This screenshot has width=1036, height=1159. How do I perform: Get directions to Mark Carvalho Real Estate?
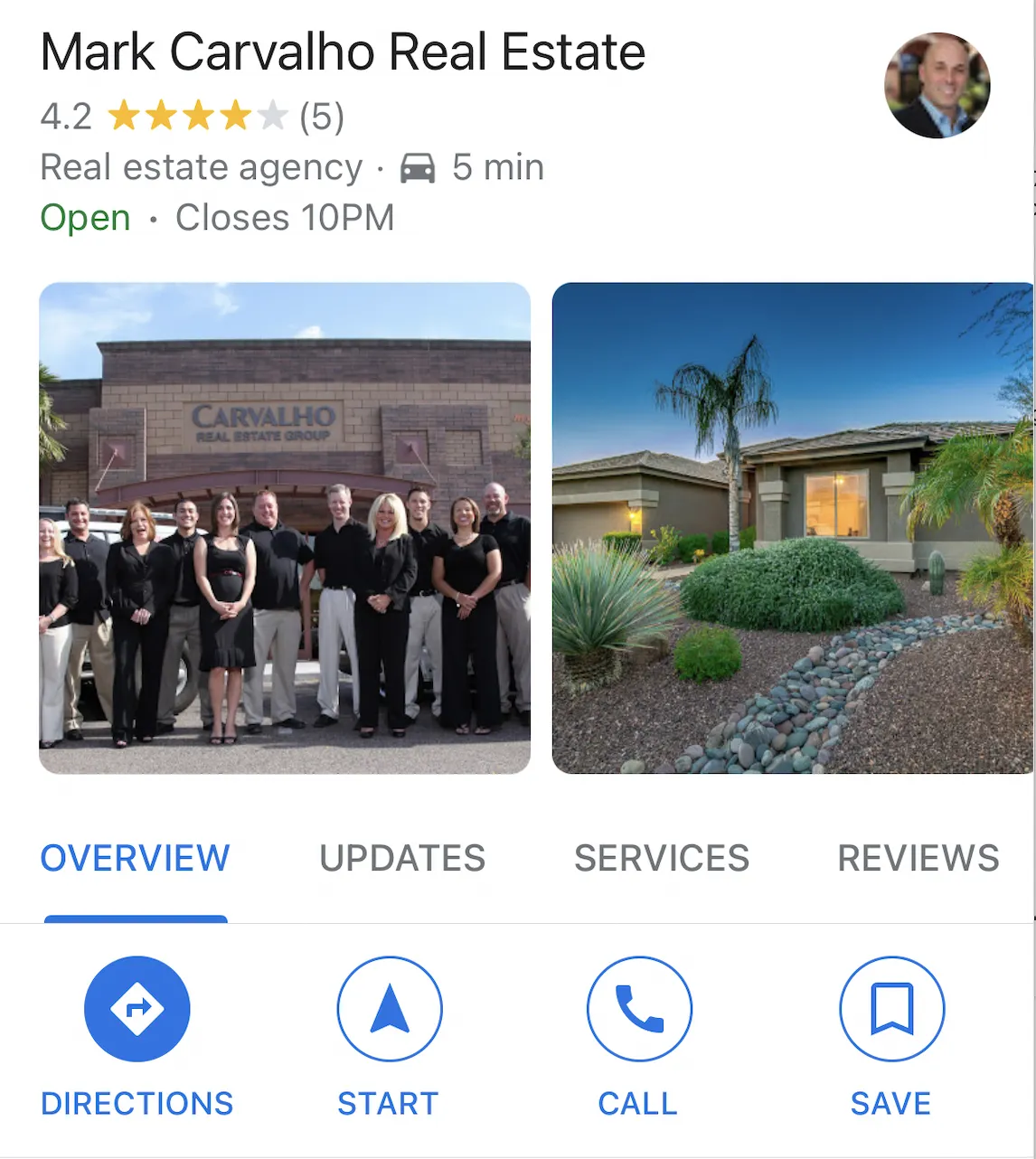pos(137,1009)
